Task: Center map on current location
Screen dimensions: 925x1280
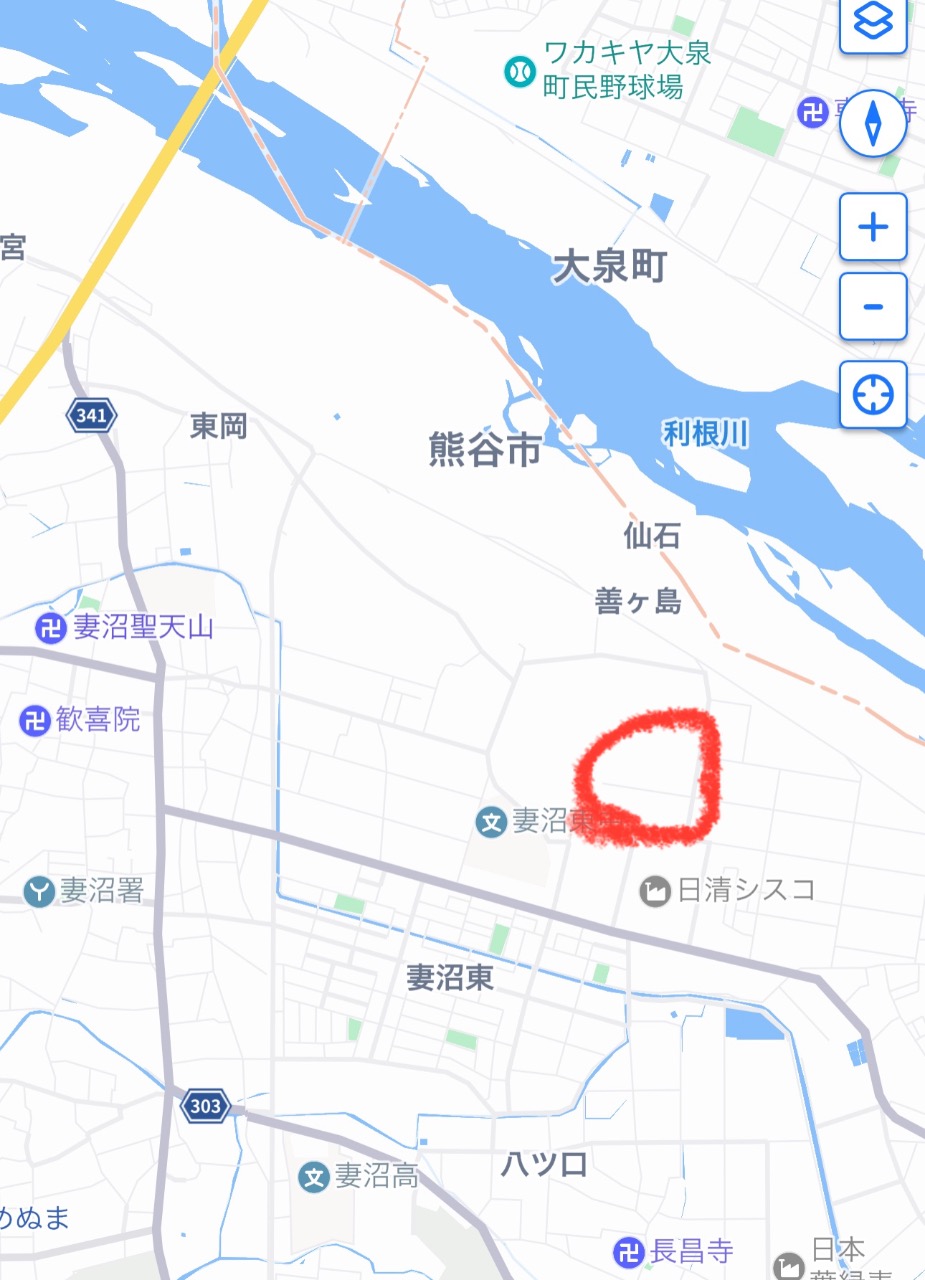Action: click(872, 395)
